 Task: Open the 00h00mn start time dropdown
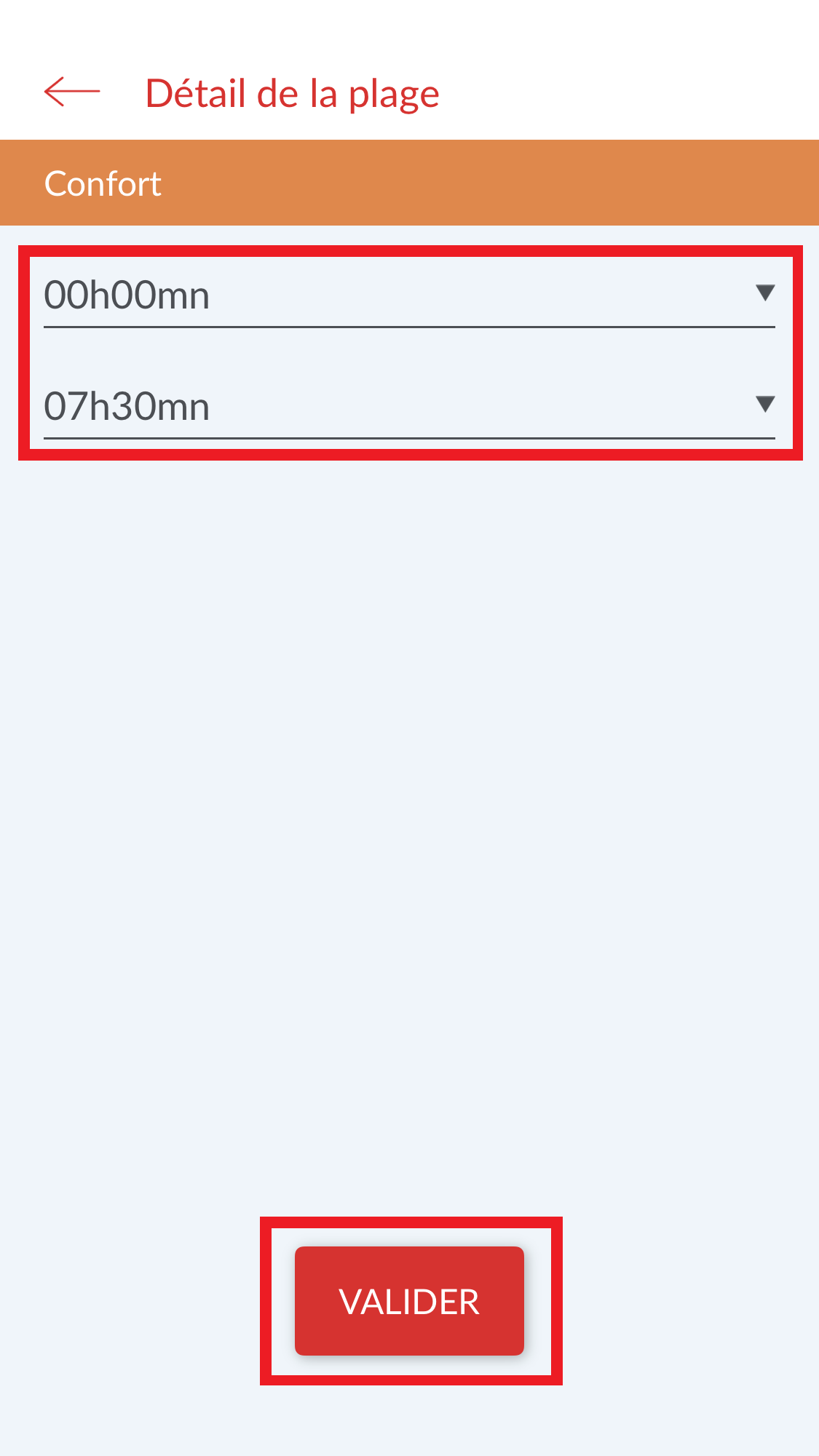tap(409, 295)
